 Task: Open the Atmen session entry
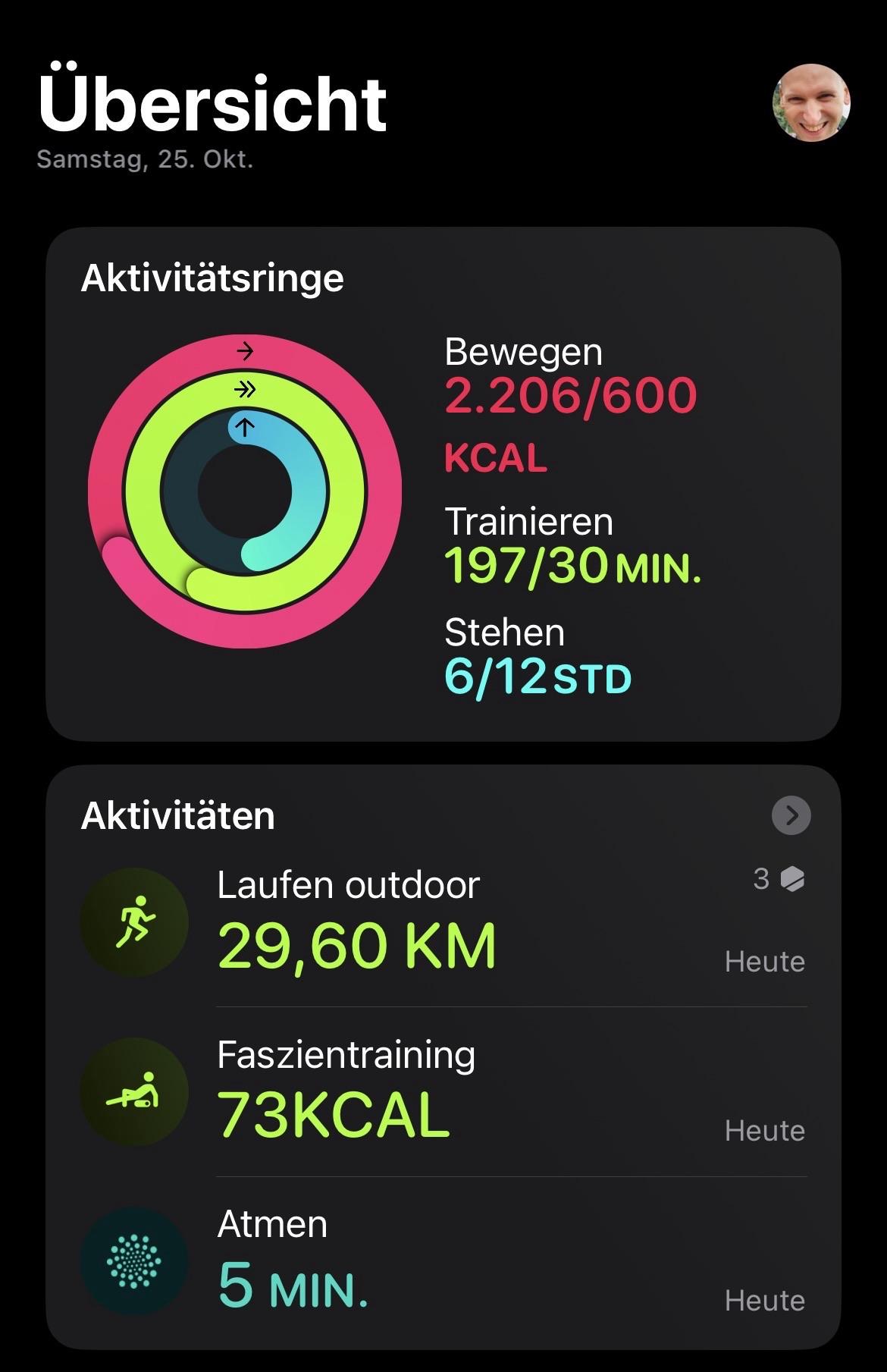[x=443, y=1261]
